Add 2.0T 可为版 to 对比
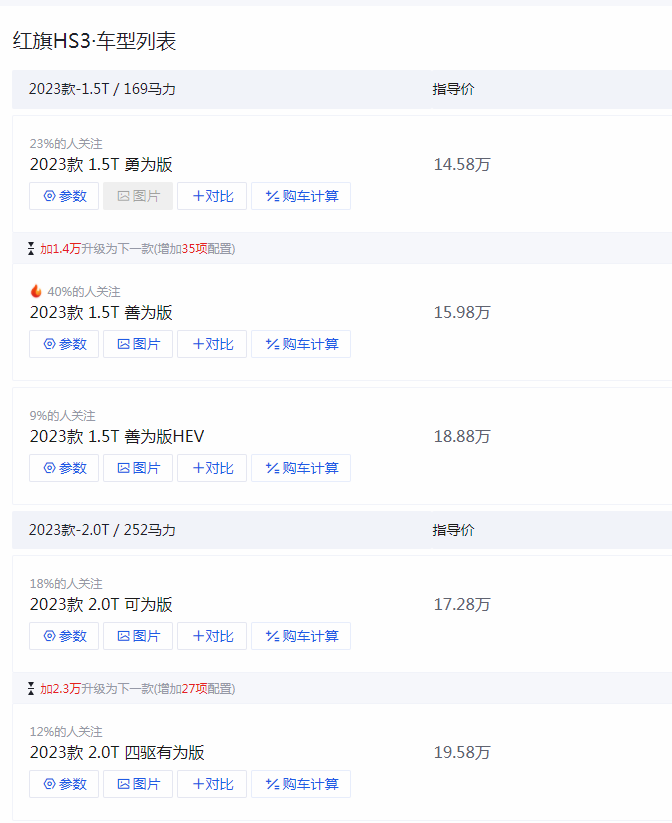Image resolution: width=672 pixels, height=823 pixels. (x=212, y=636)
